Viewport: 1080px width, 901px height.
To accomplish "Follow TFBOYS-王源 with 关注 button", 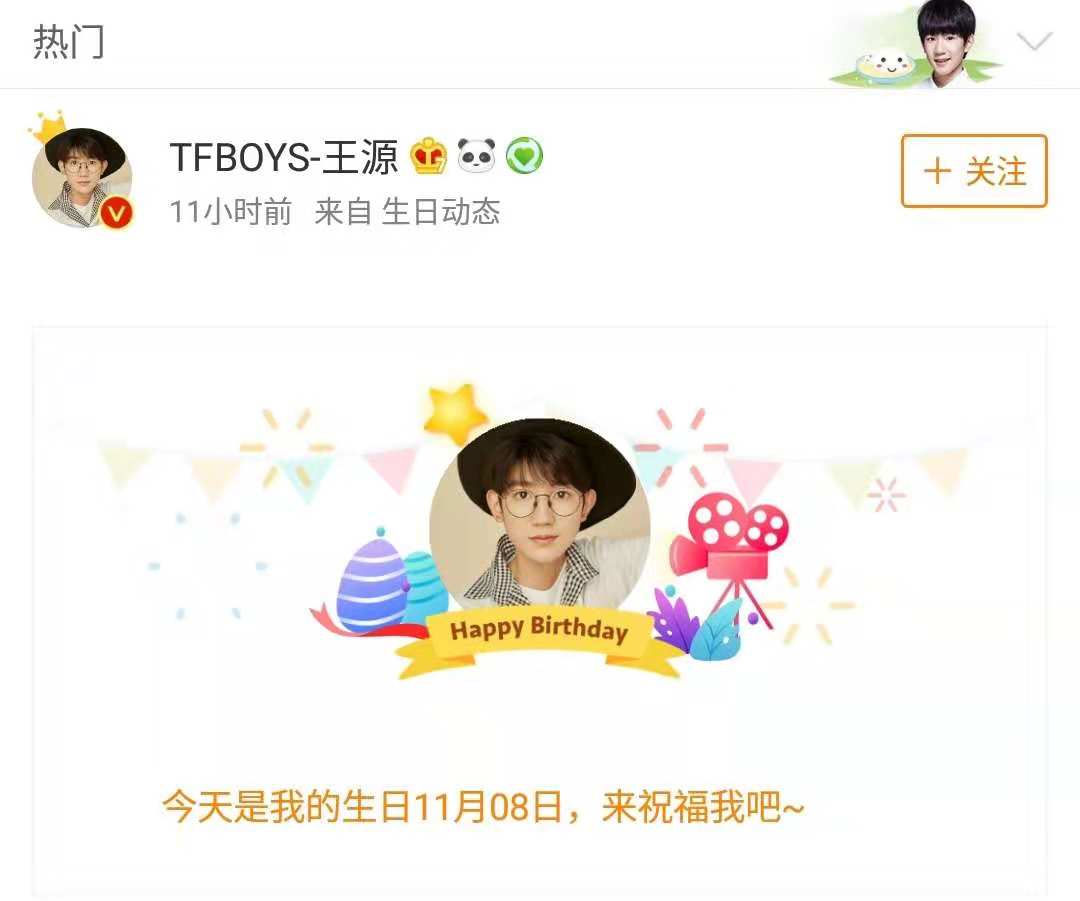I will click(973, 172).
